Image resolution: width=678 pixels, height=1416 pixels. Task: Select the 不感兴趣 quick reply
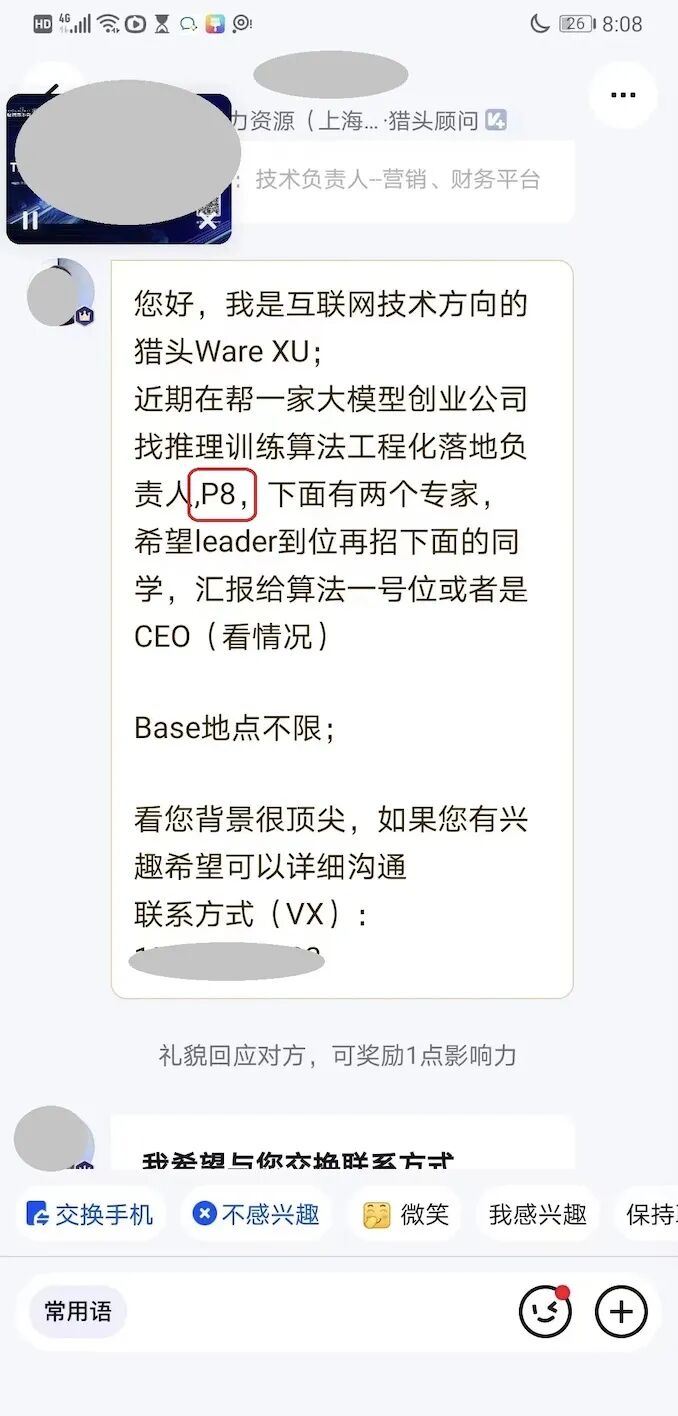click(257, 1215)
